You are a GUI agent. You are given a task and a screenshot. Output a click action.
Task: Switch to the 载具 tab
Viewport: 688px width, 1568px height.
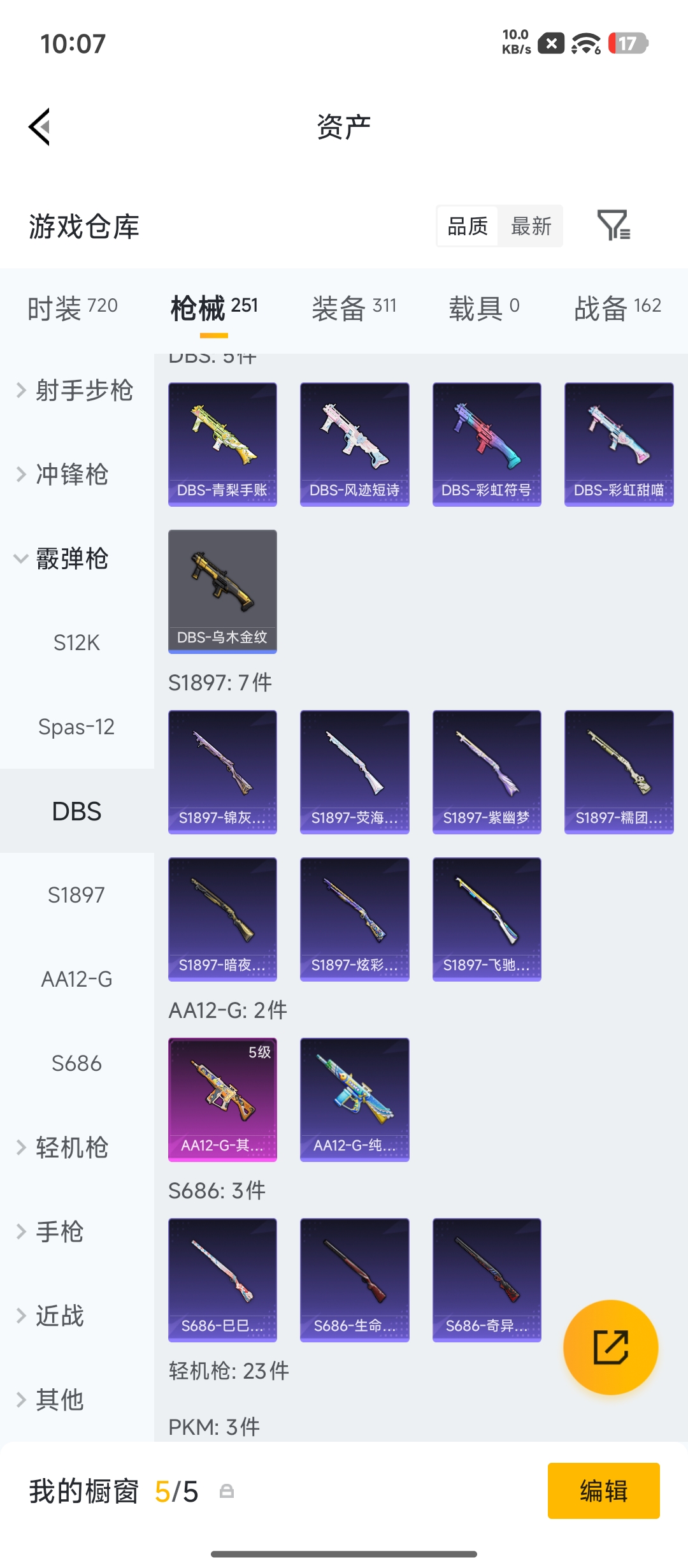coord(484,309)
